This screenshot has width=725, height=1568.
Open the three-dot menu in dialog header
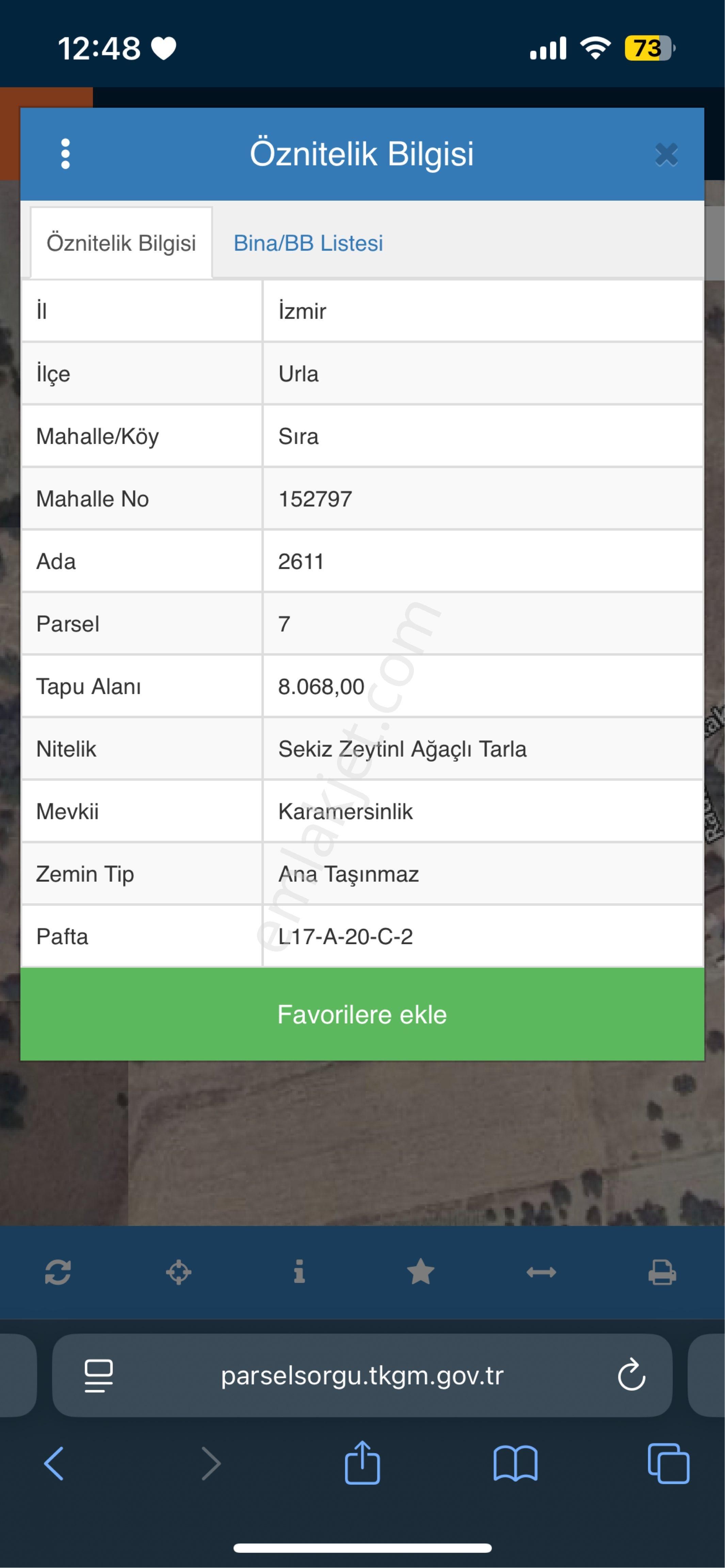65,153
